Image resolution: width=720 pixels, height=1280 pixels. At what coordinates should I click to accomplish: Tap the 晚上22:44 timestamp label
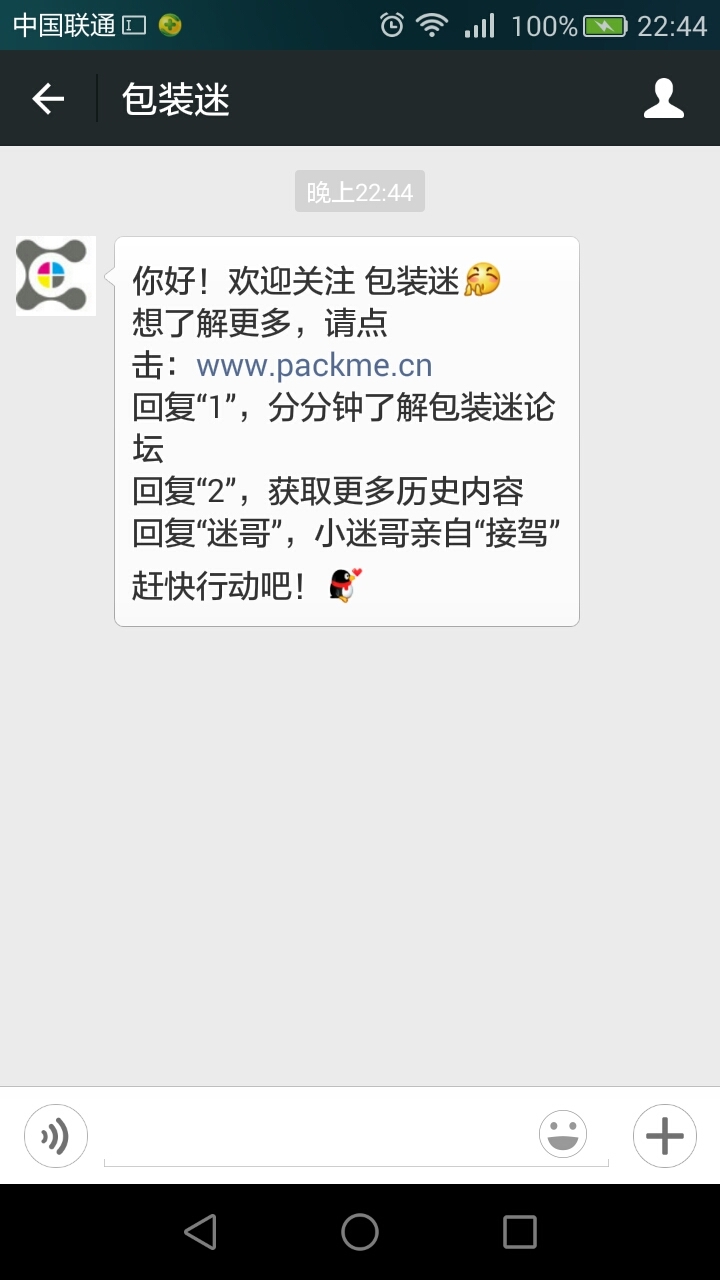[x=359, y=190]
